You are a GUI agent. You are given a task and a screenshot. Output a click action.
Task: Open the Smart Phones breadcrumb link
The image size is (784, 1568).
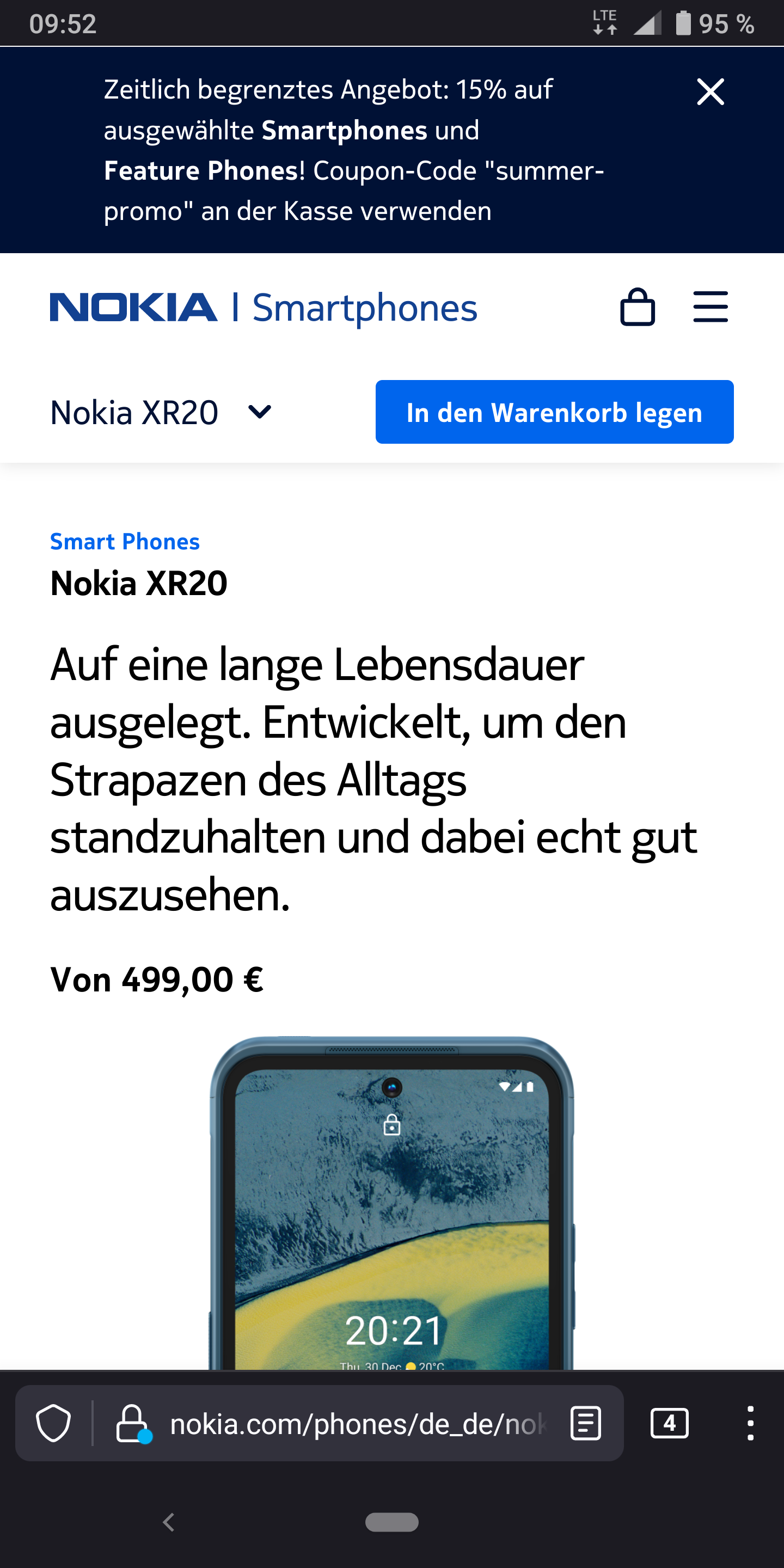pyautogui.click(x=125, y=541)
